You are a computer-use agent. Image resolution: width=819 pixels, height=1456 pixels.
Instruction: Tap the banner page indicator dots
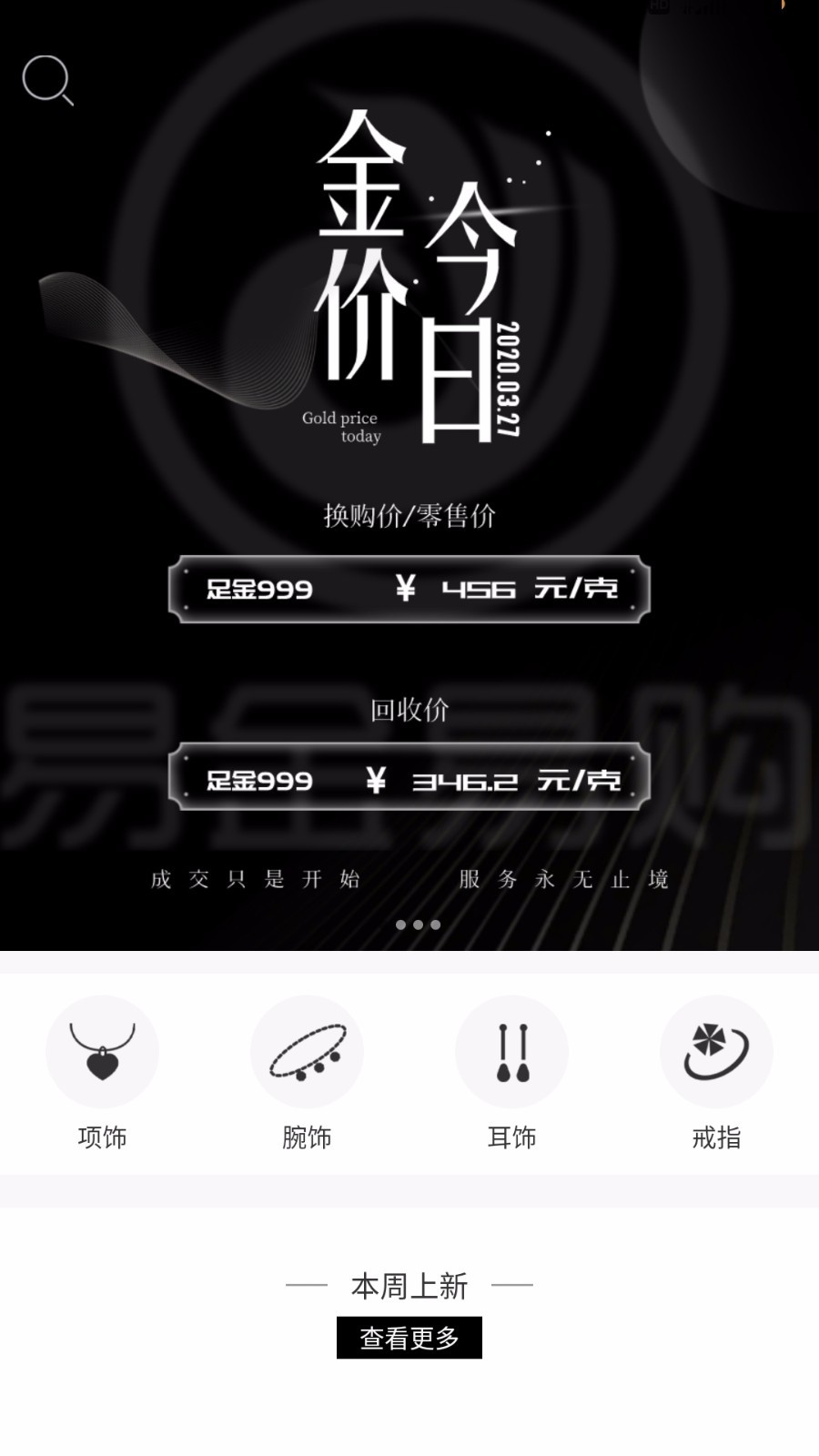coord(418,925)
